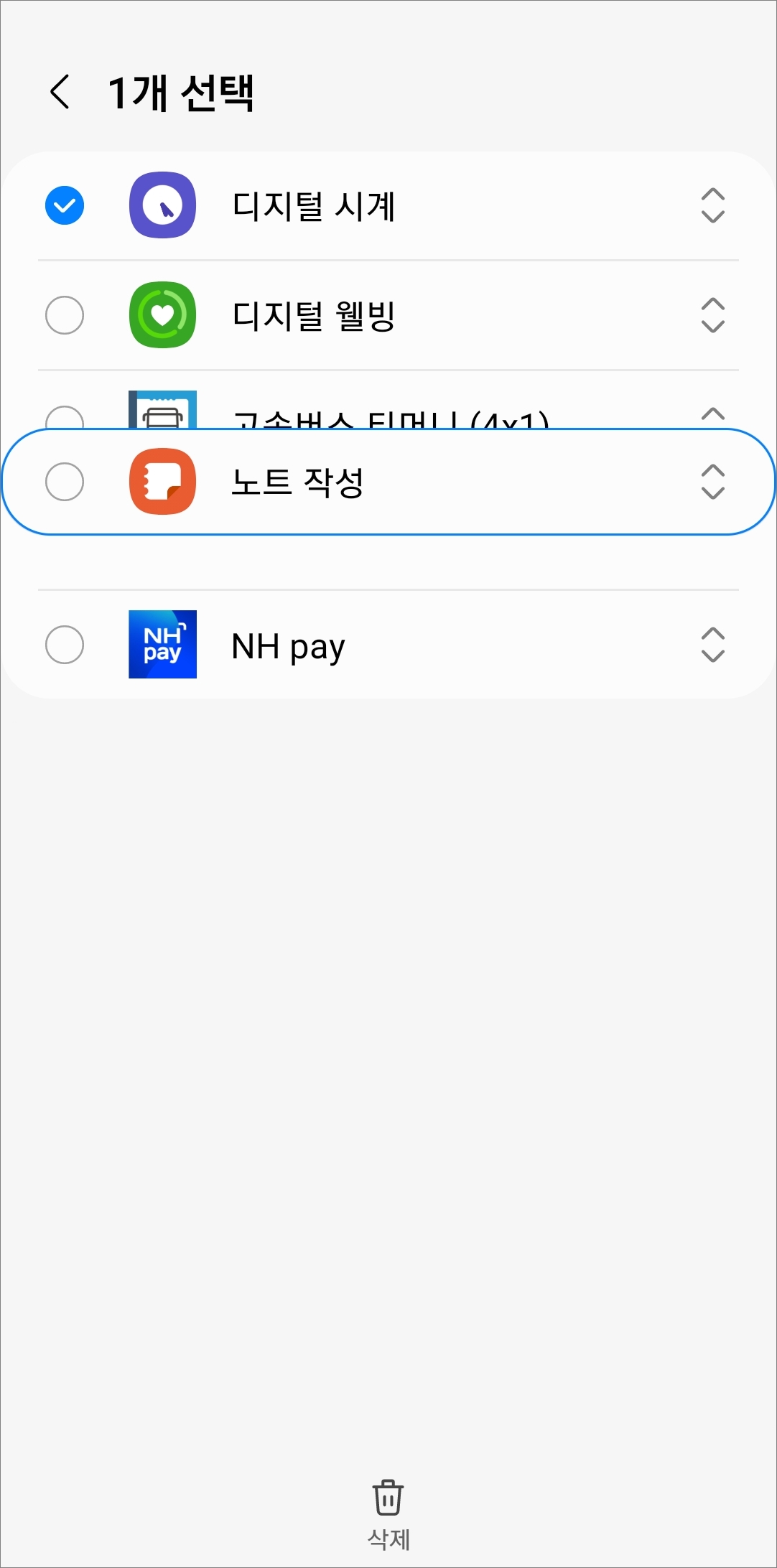Click the NH pay app icon

[x=162, y=645]
